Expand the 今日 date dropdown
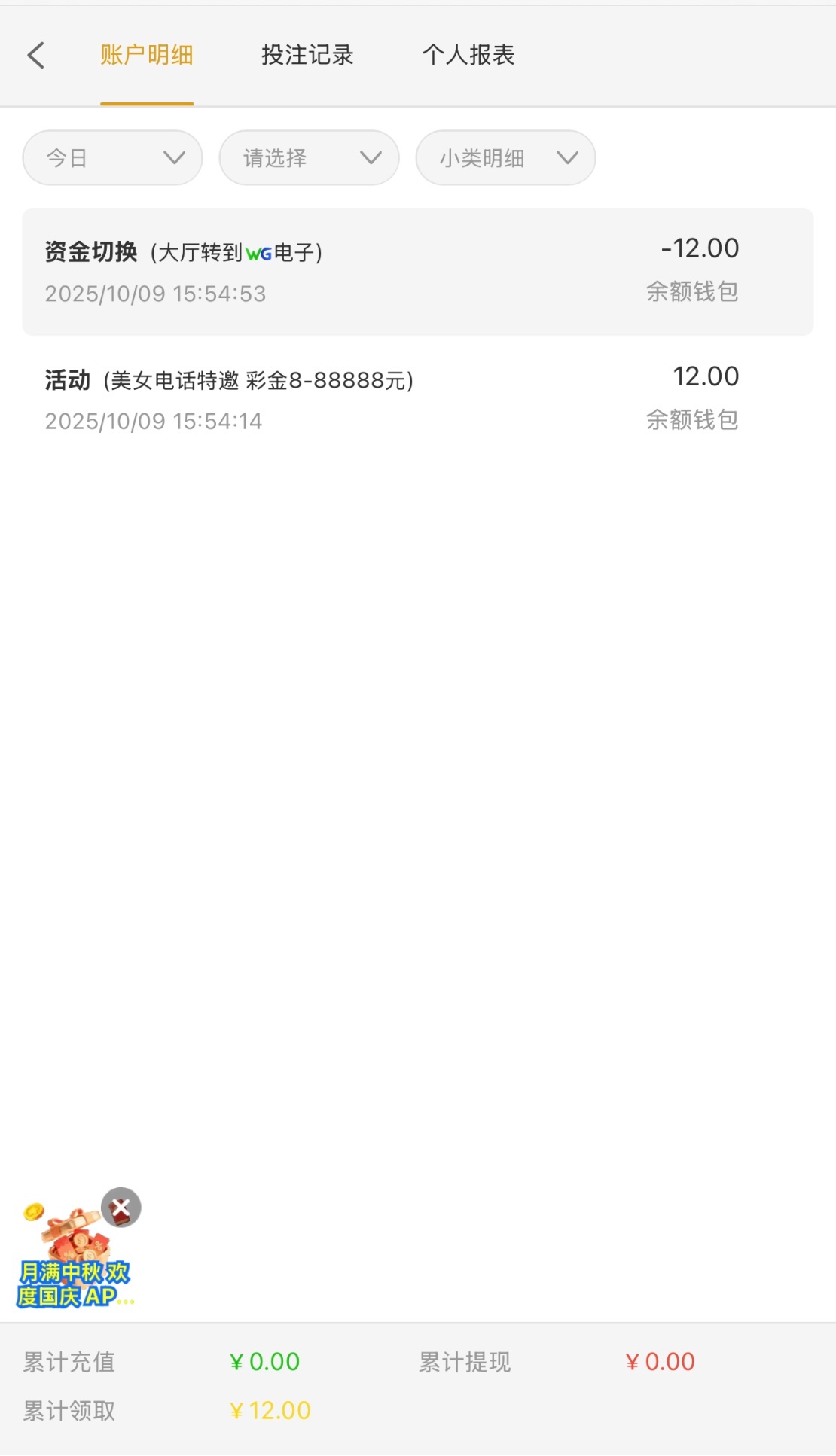Image resolution: width=836 pixels, height=1456 pixels. click(113, 158)
